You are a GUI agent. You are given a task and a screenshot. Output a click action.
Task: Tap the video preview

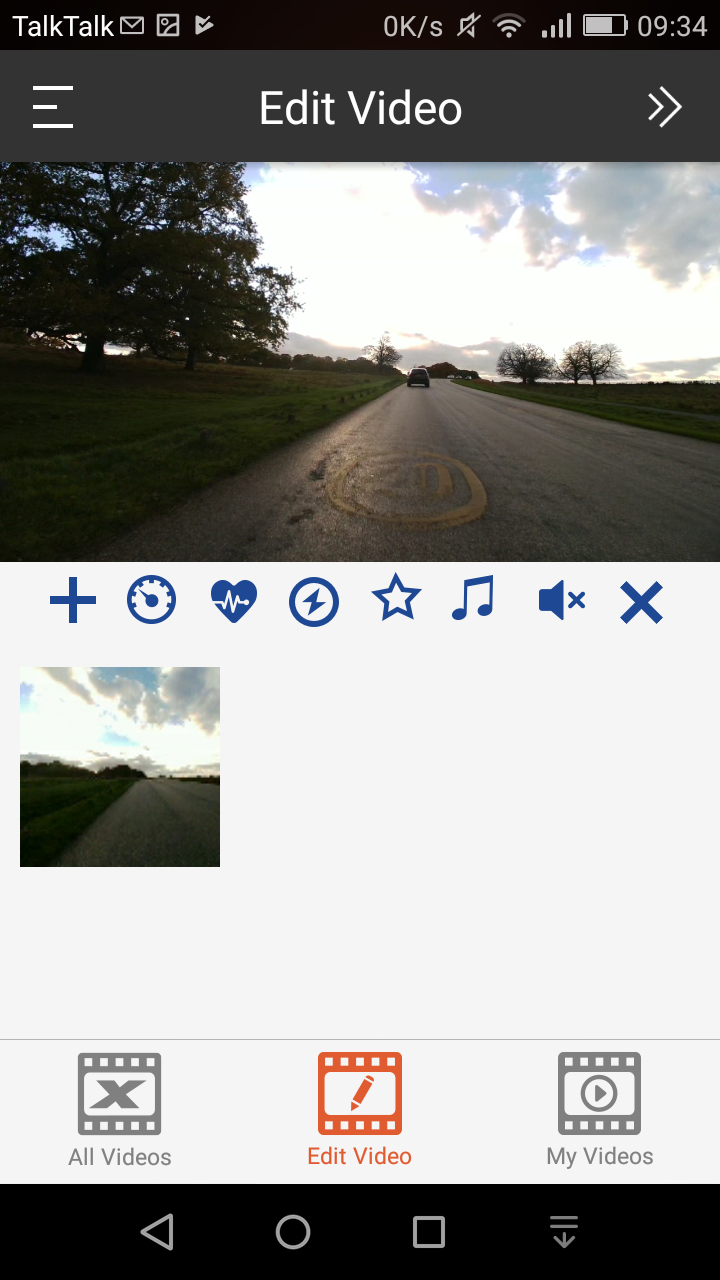[360, 362]
